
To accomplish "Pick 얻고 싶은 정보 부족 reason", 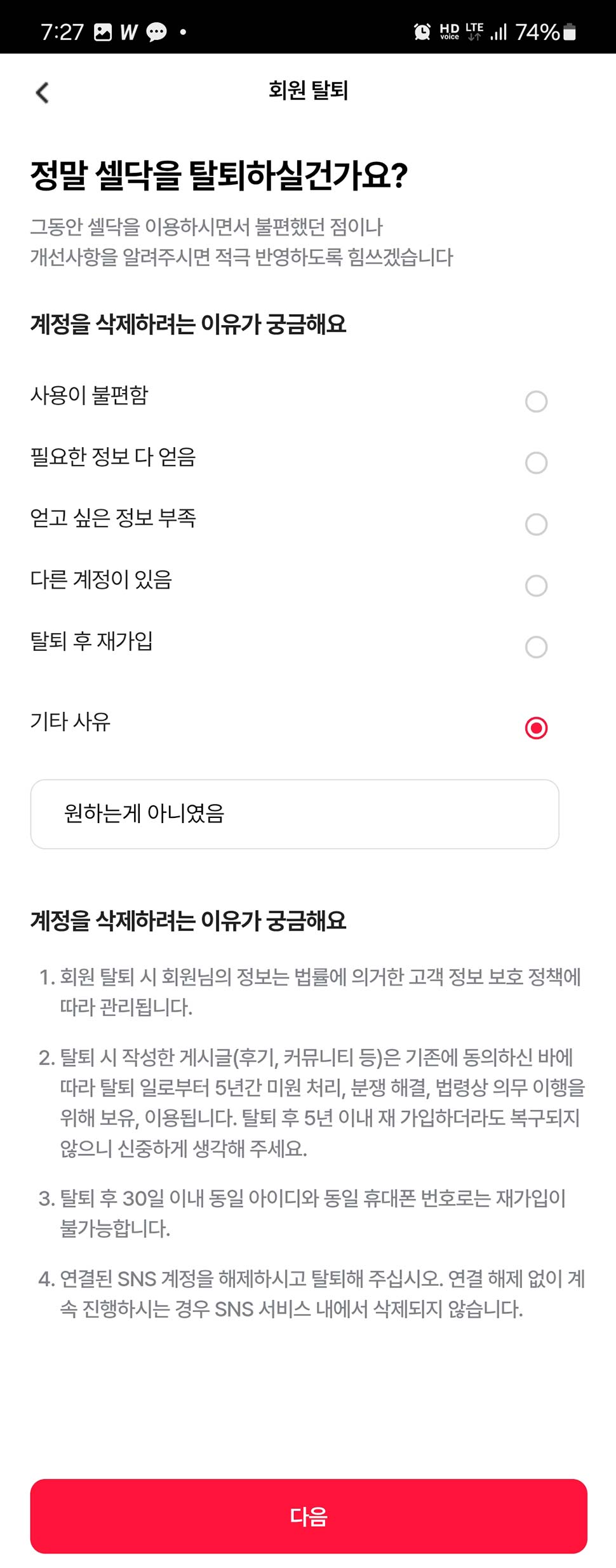I will pyautogui.click(x=536, y=525).
